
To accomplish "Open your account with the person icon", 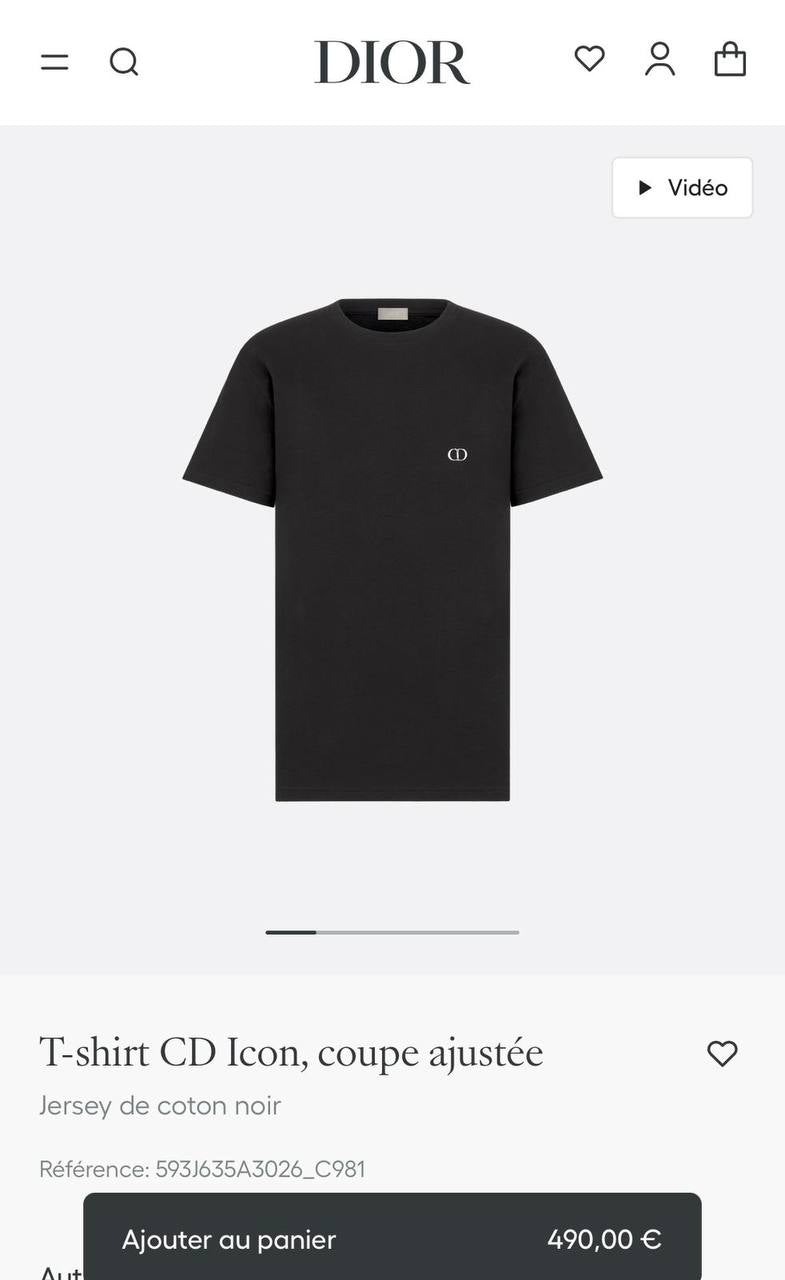I will pos(659,60).
